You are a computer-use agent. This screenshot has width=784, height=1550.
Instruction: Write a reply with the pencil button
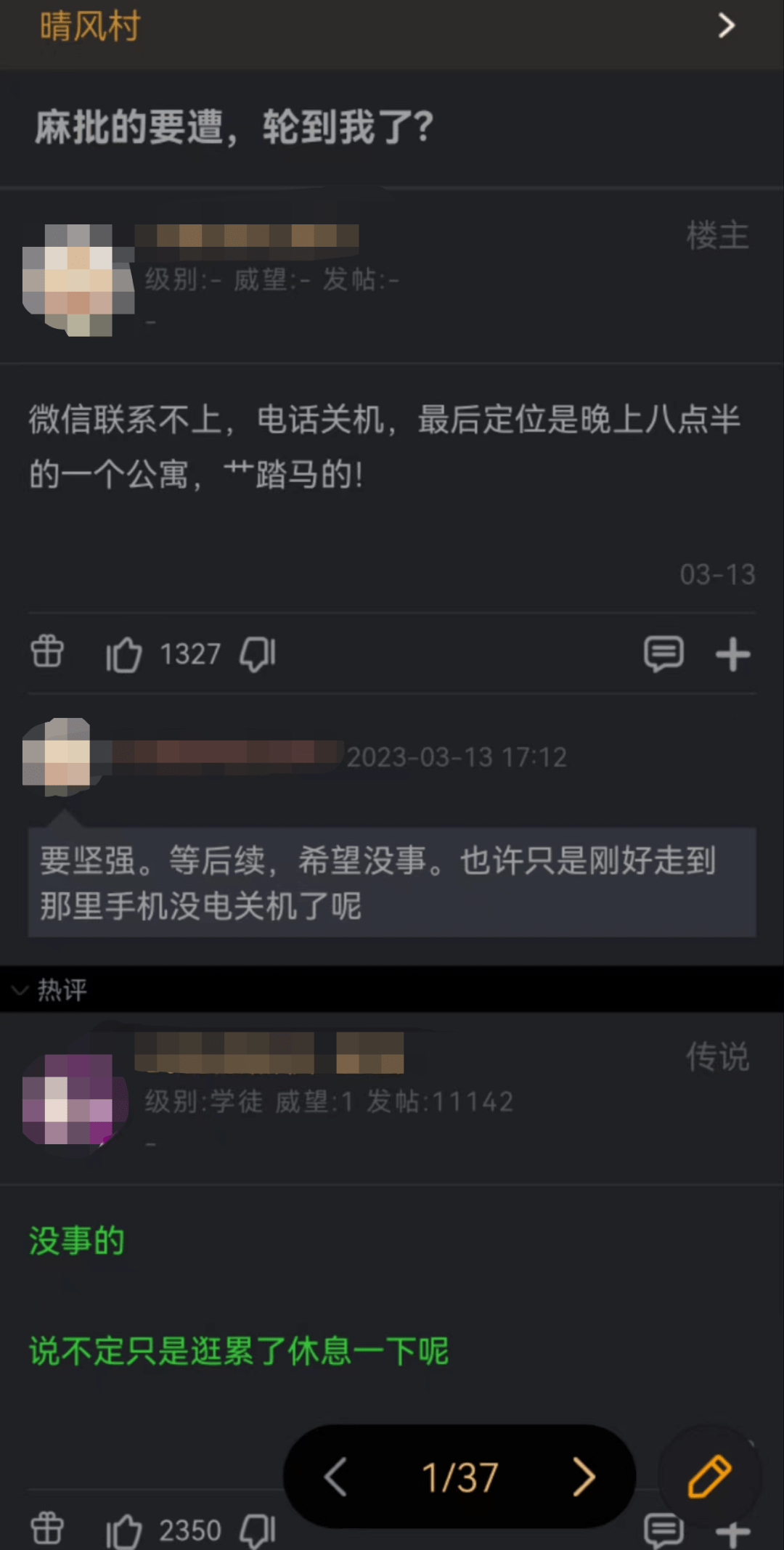(x=709, y=1476)
